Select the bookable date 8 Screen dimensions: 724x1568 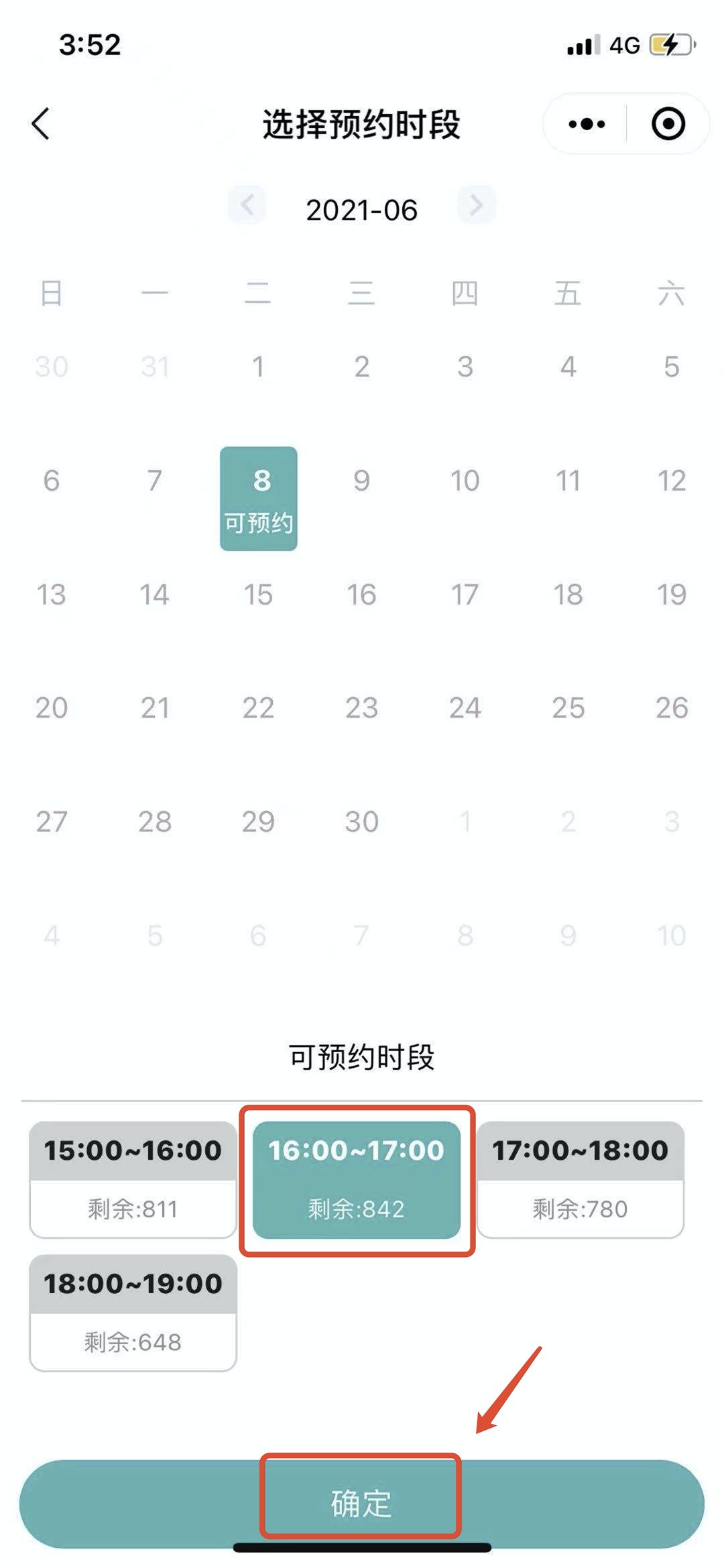pyautogui.click(x=259, y=499)
